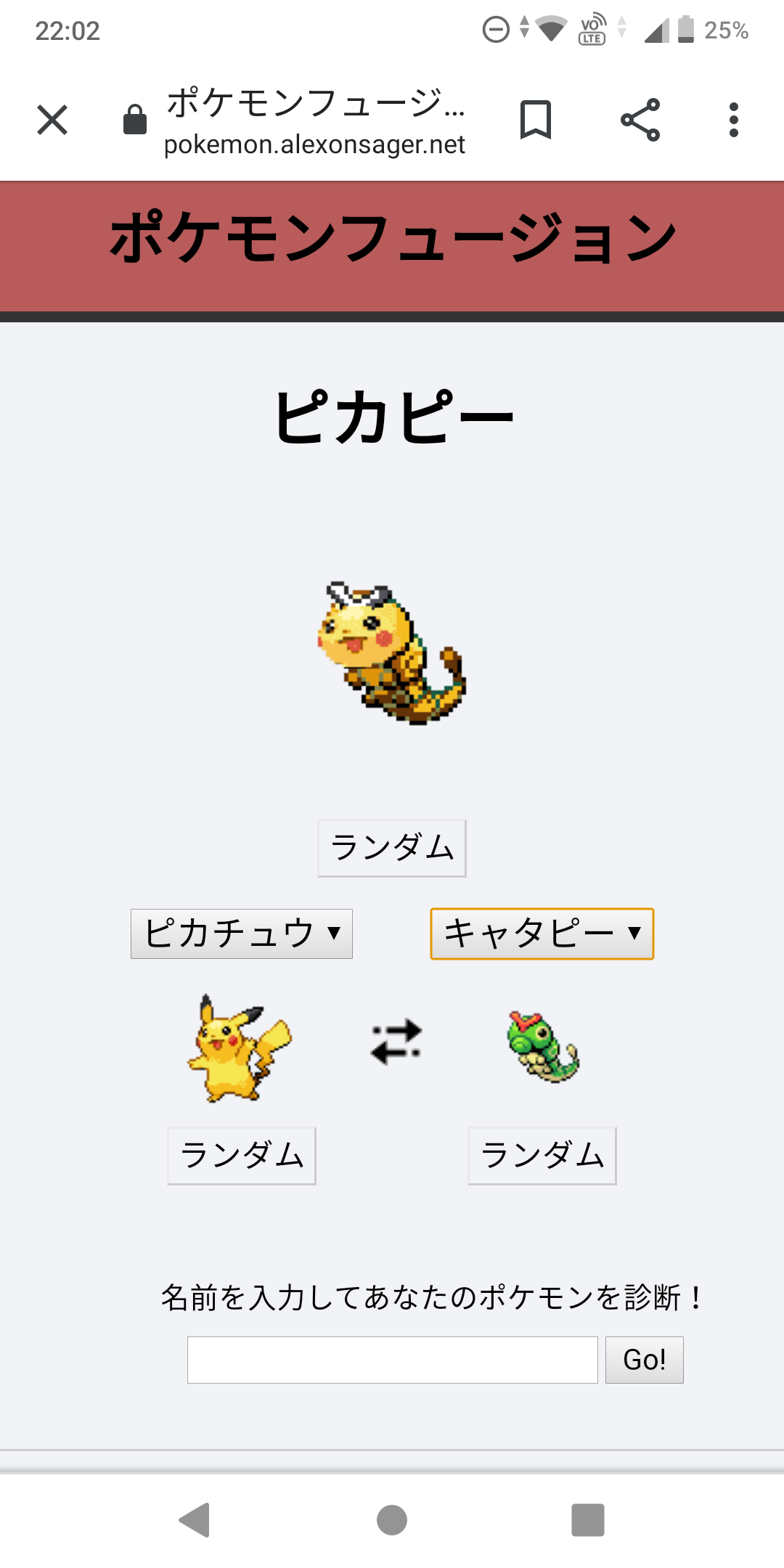View site security via the lock icon

[x=134, y=120]
